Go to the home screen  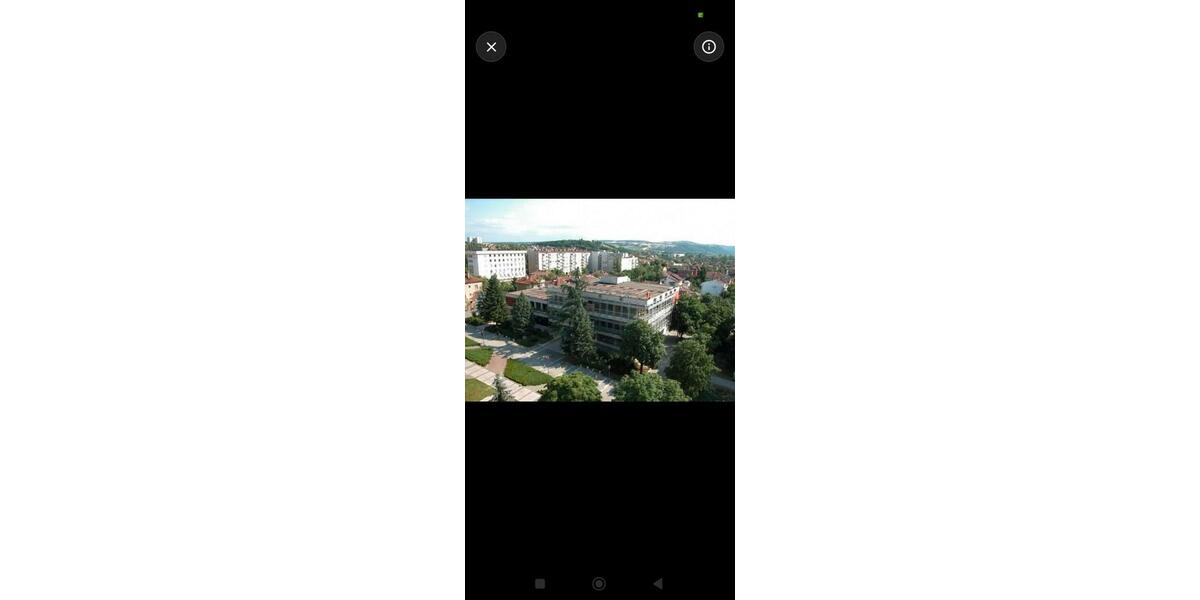coord(599,583)
